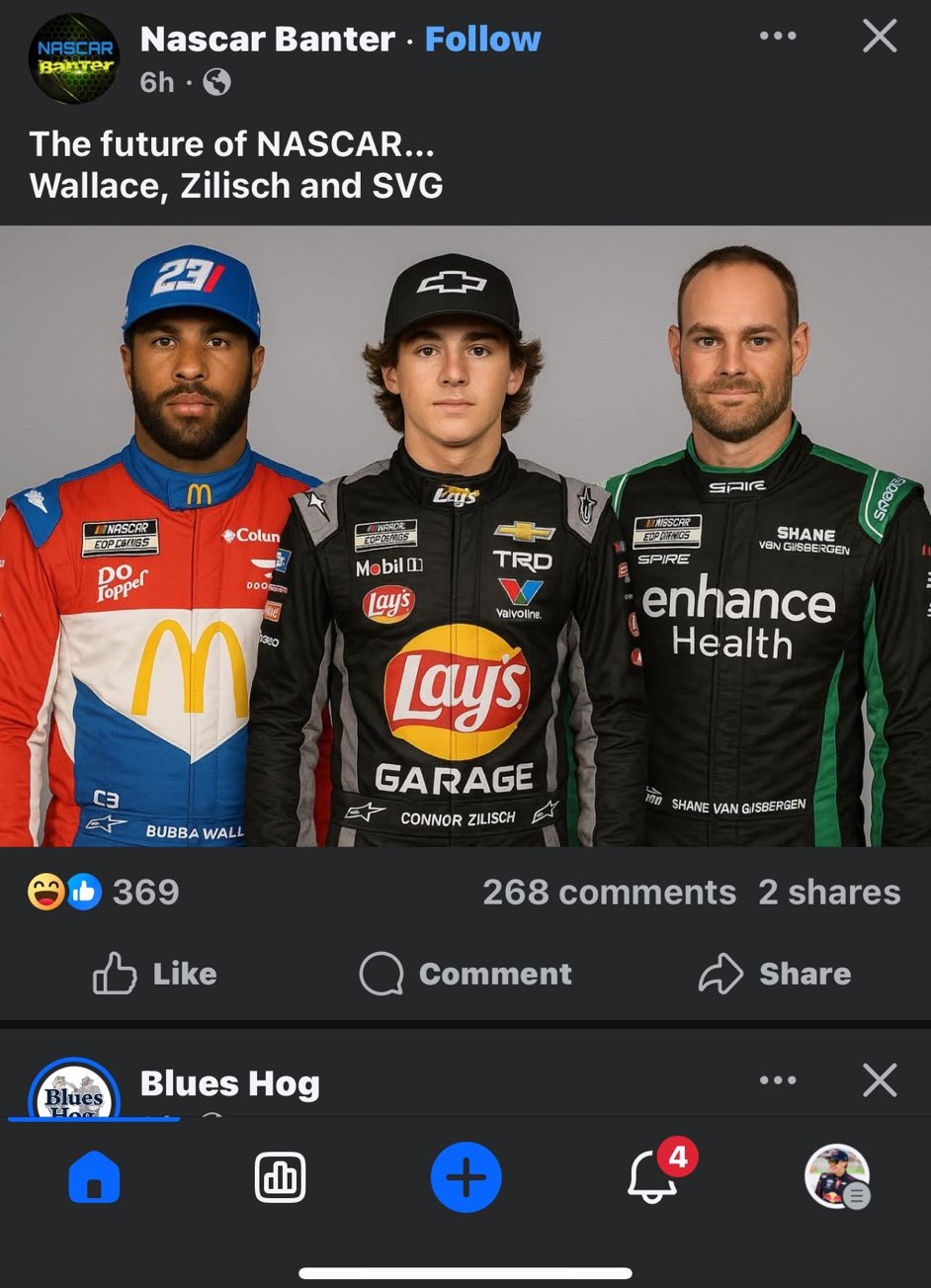View the 268 comments
Viewport: 931px width, 1288px height.
click(609, 893)
